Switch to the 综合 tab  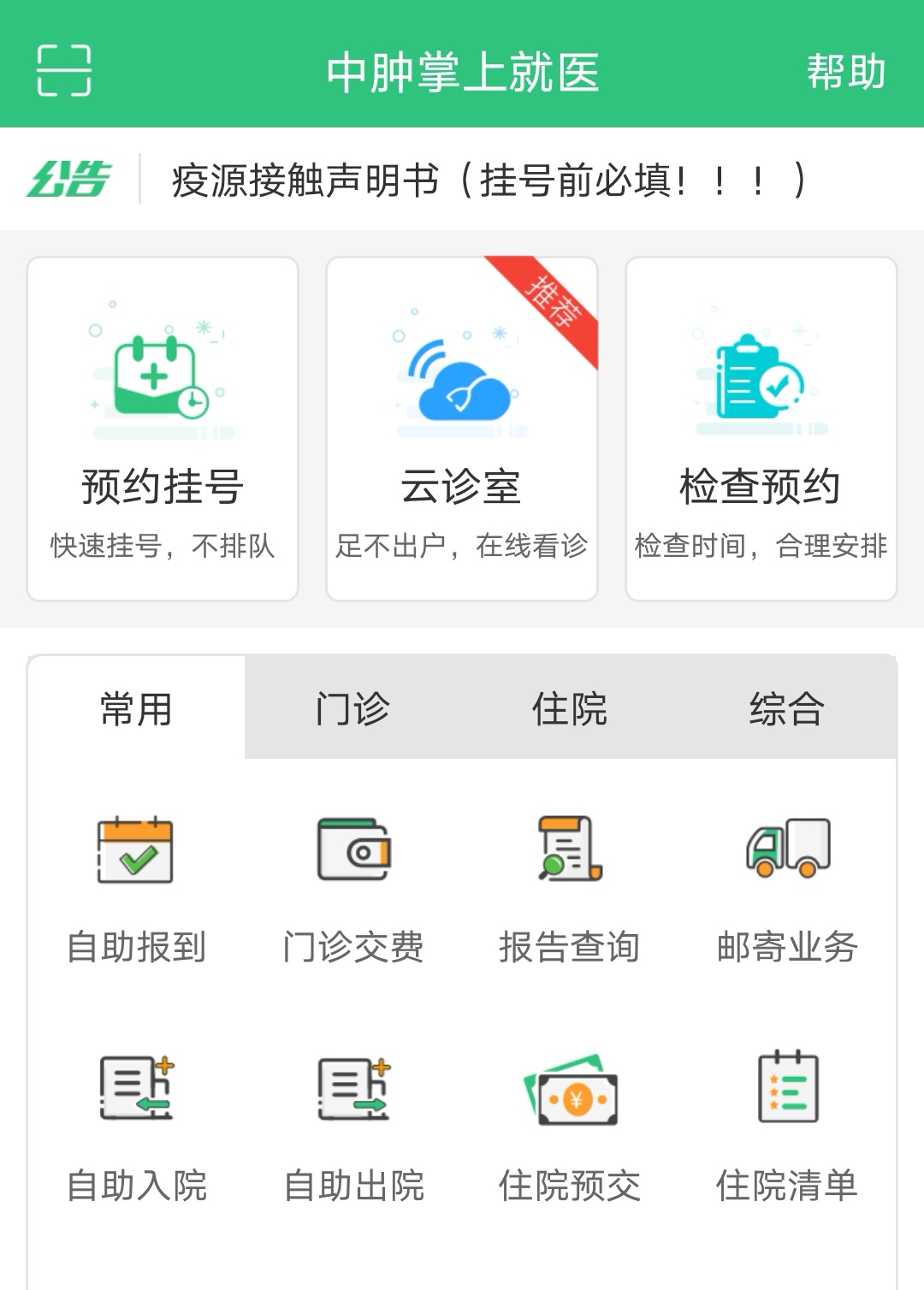[x=786, y=708]
